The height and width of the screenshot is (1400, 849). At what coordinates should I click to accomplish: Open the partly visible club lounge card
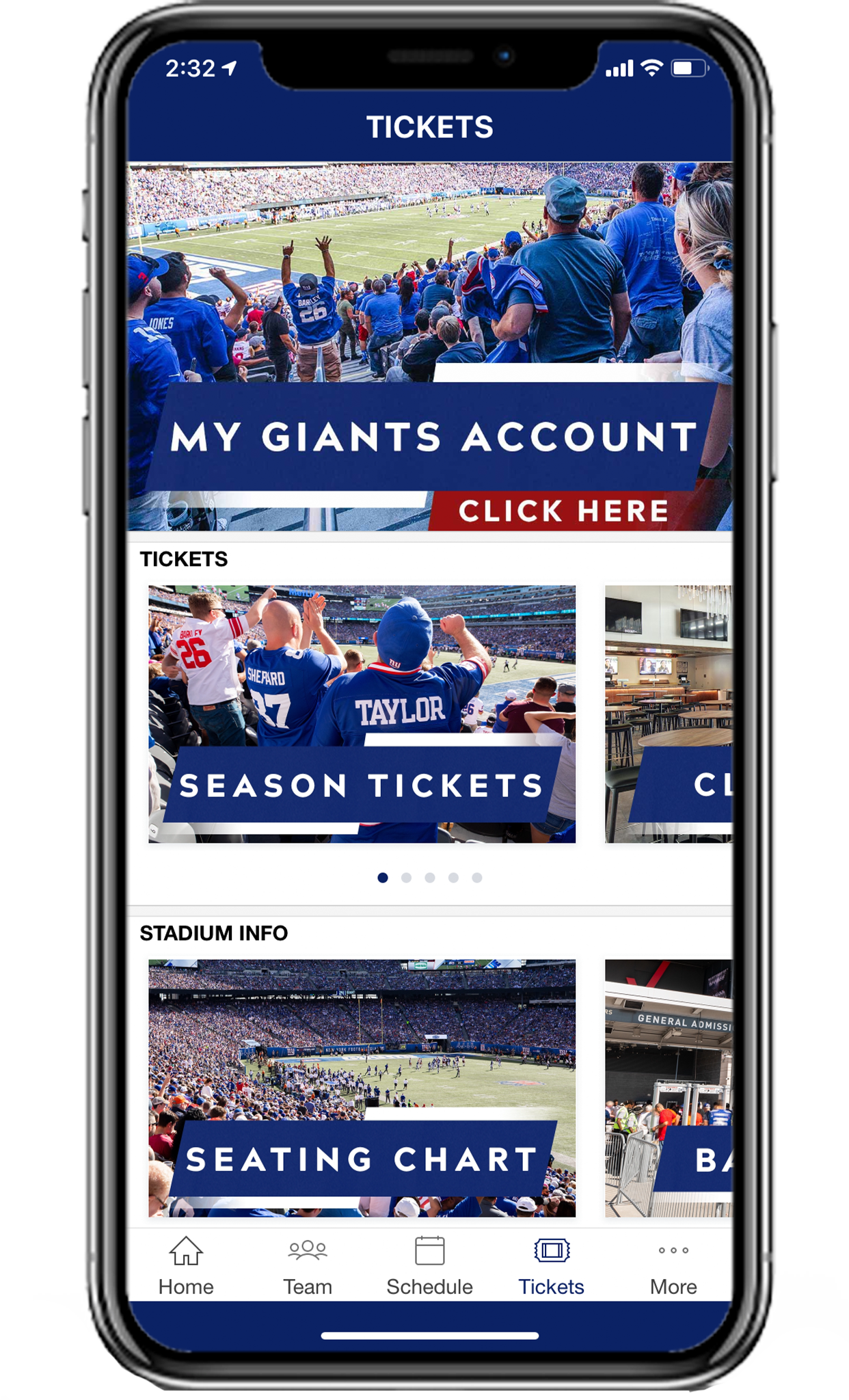pos(669,714)
